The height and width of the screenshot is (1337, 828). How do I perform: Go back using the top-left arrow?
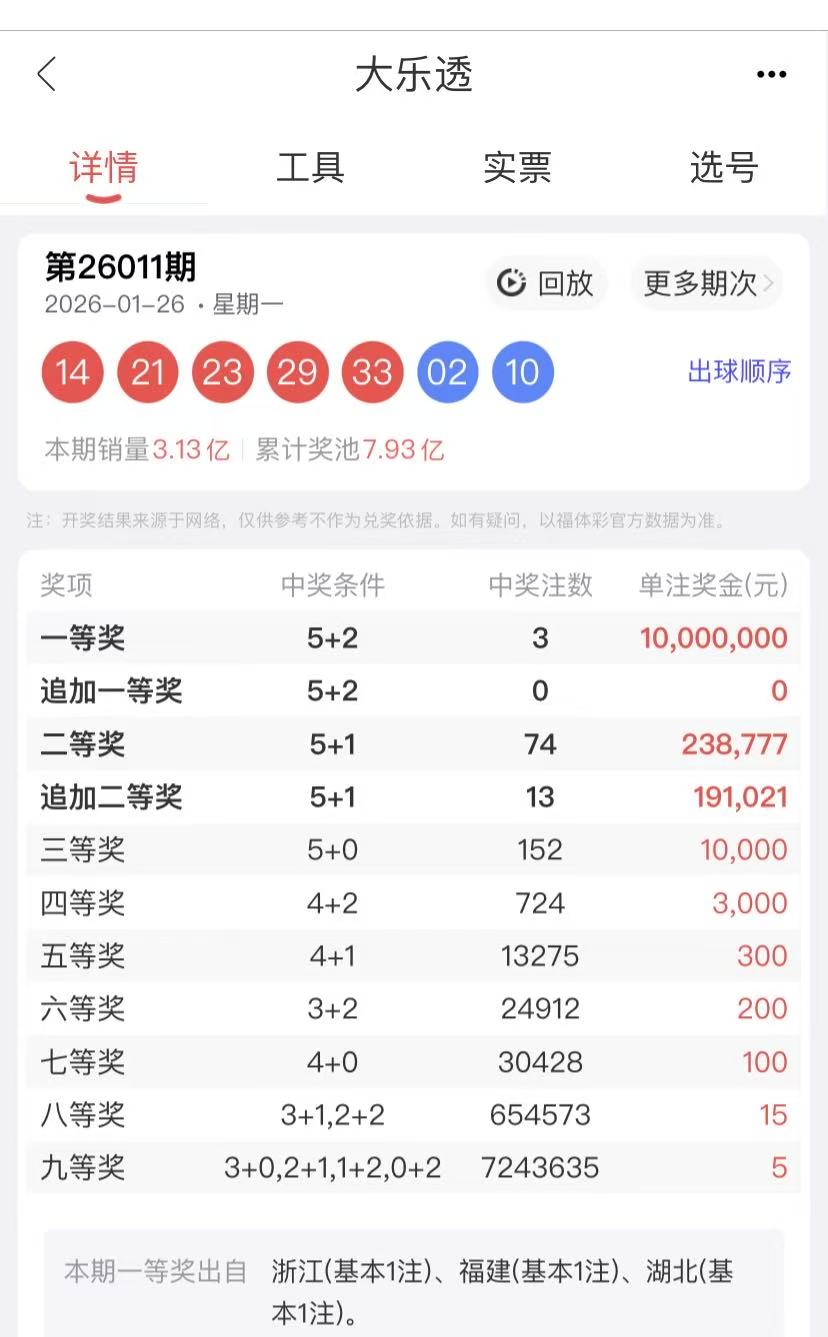pyautogui.click(x=46, y=75)
